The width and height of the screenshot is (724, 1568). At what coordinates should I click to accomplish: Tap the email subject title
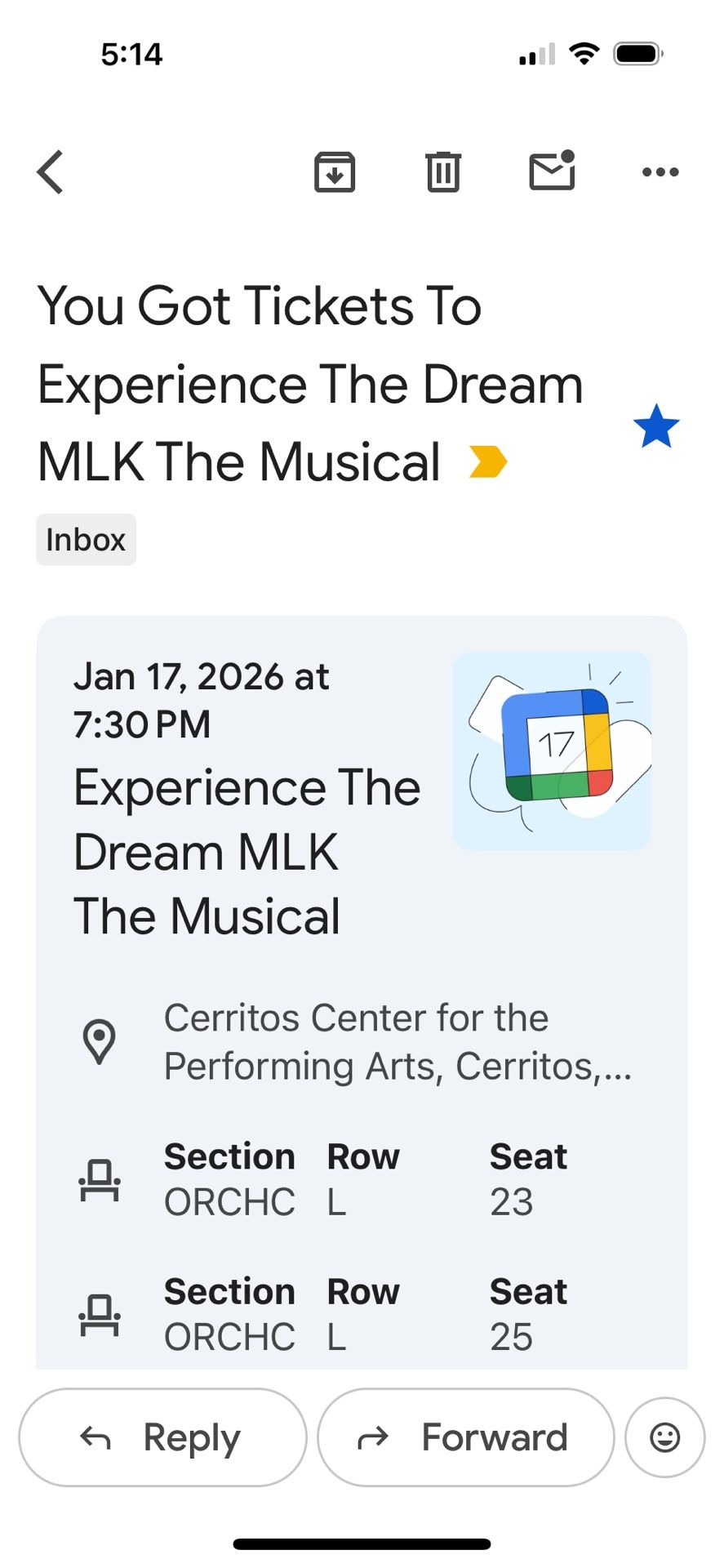[x=310, y=384]
